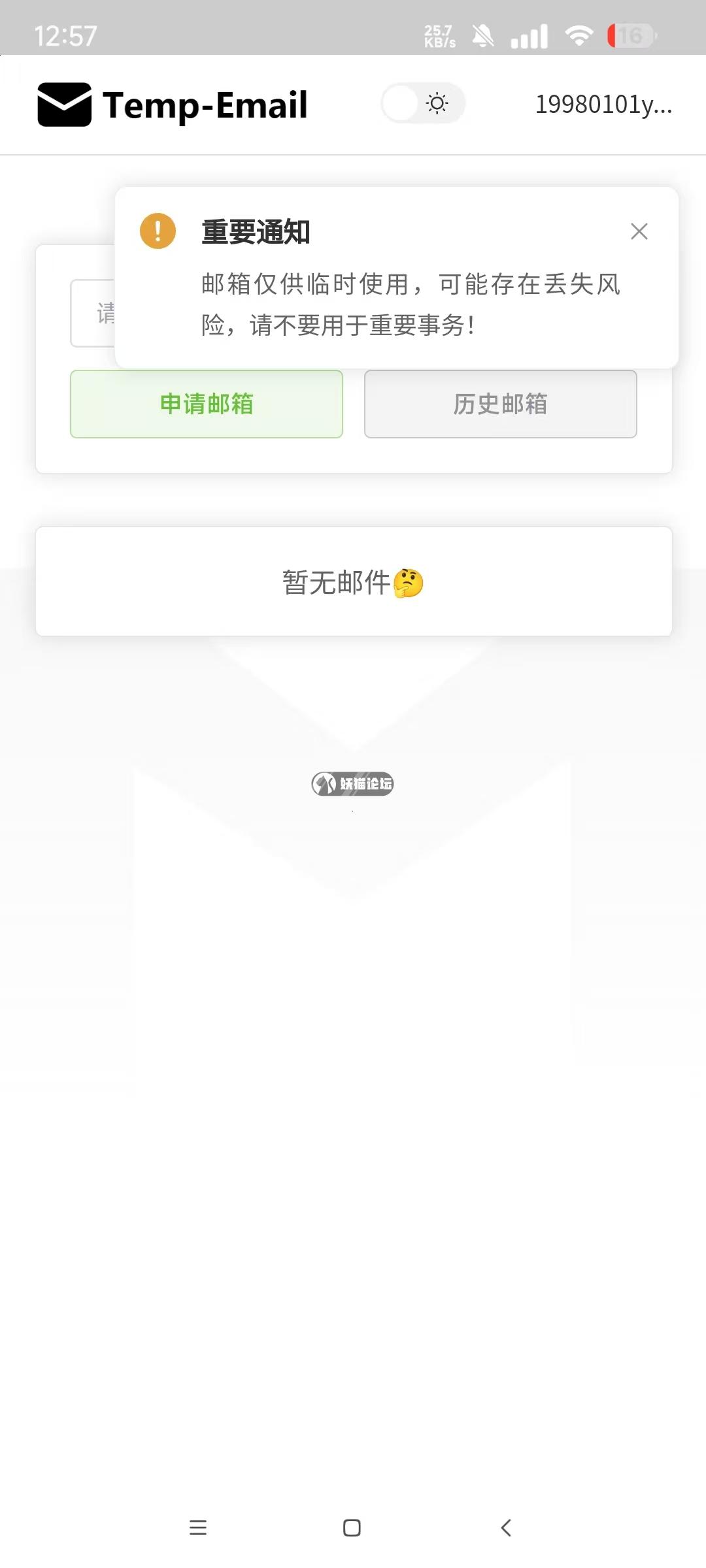Open recent apps from navigation bar
This screenshot has height=1568, width=706.
click(x=198, y=1527)
